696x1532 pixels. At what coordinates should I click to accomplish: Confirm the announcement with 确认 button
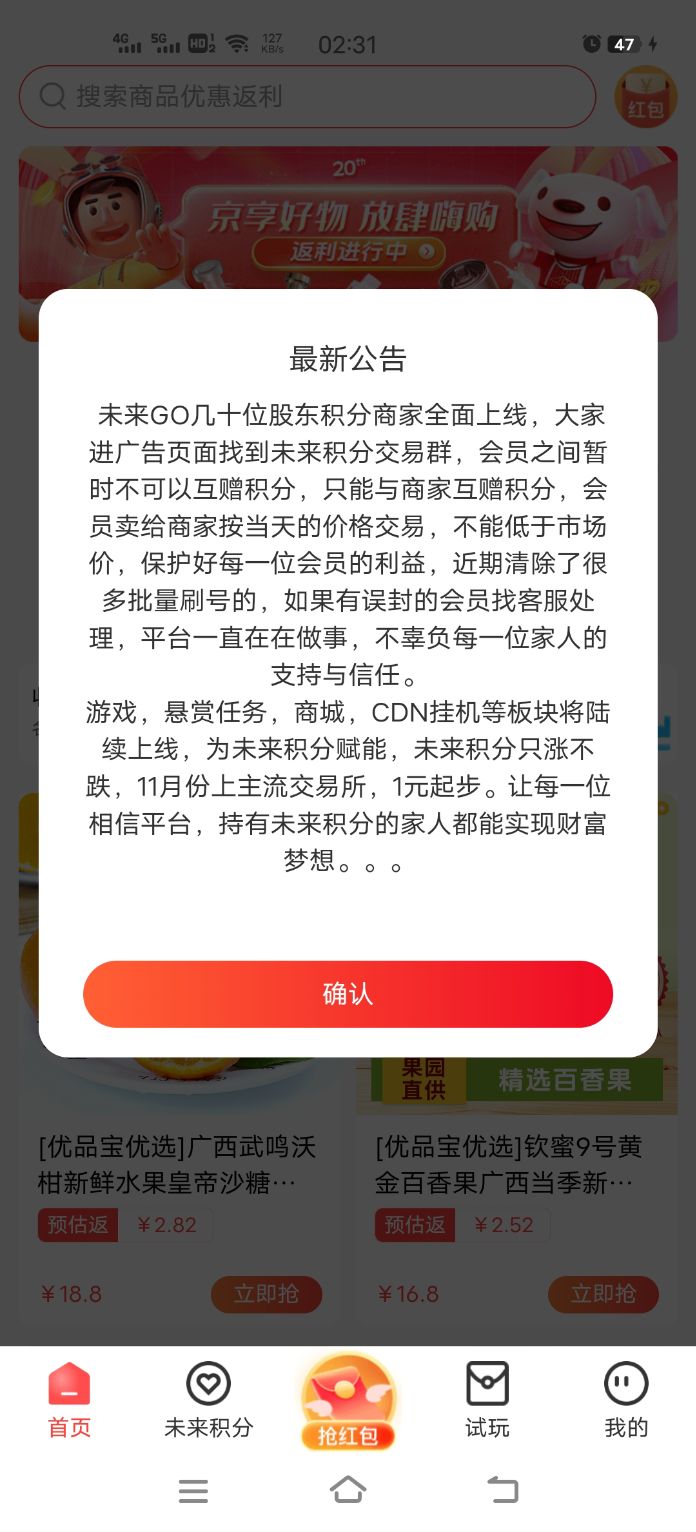click(x=347, y=994)
